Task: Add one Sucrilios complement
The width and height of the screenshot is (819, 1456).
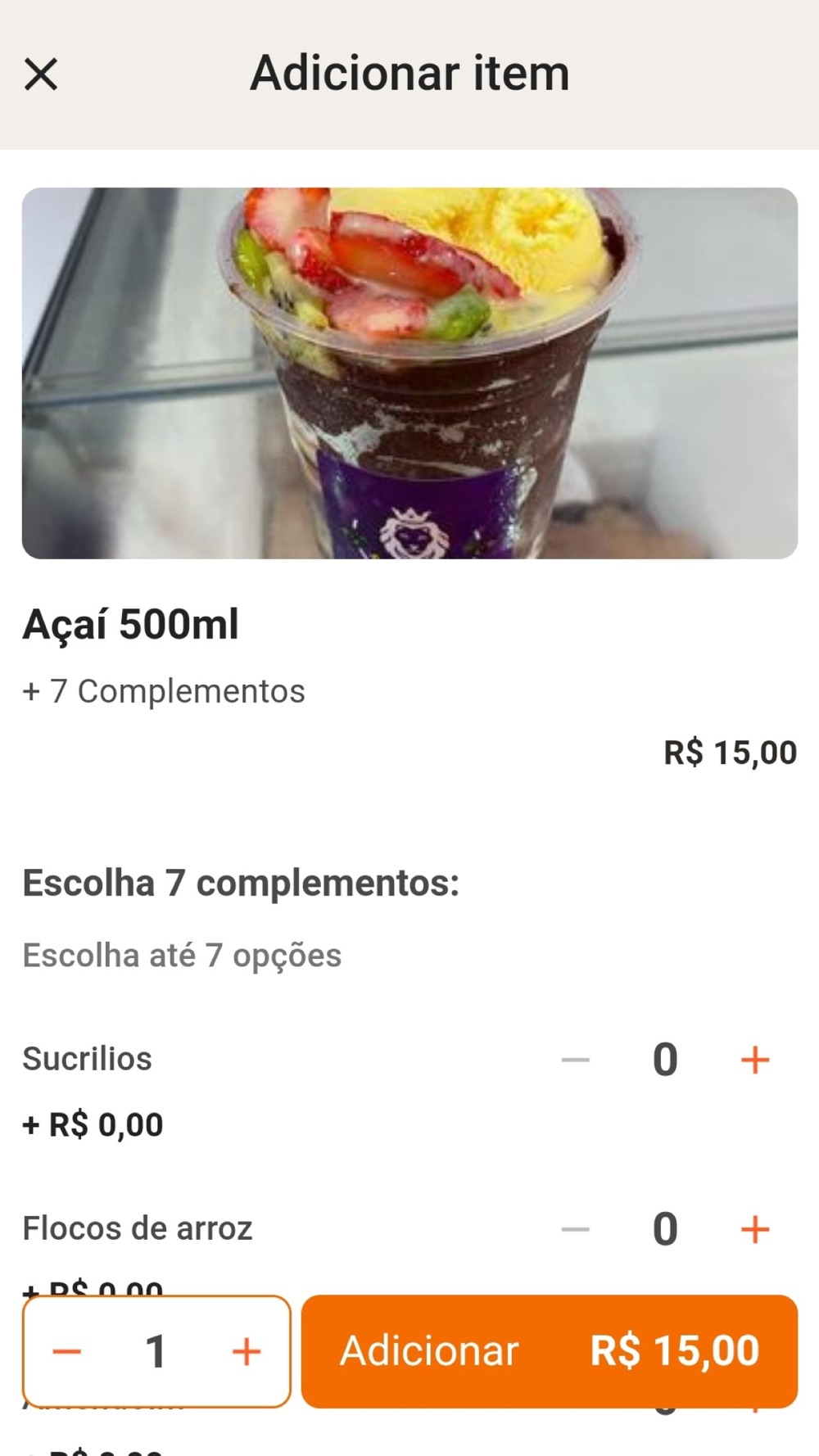Action: [x=754, y=1060]
